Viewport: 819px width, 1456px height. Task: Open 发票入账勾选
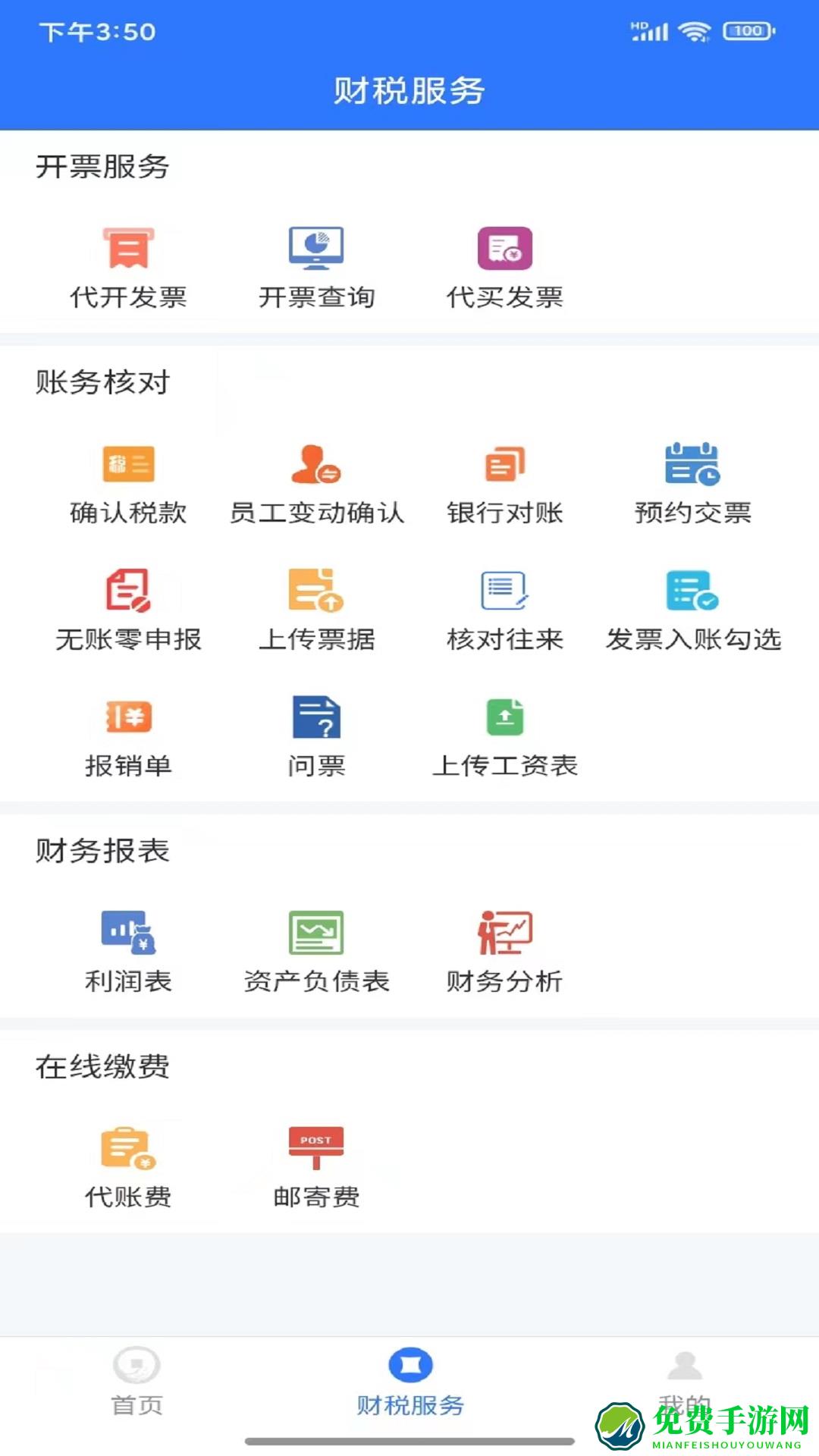692,610
